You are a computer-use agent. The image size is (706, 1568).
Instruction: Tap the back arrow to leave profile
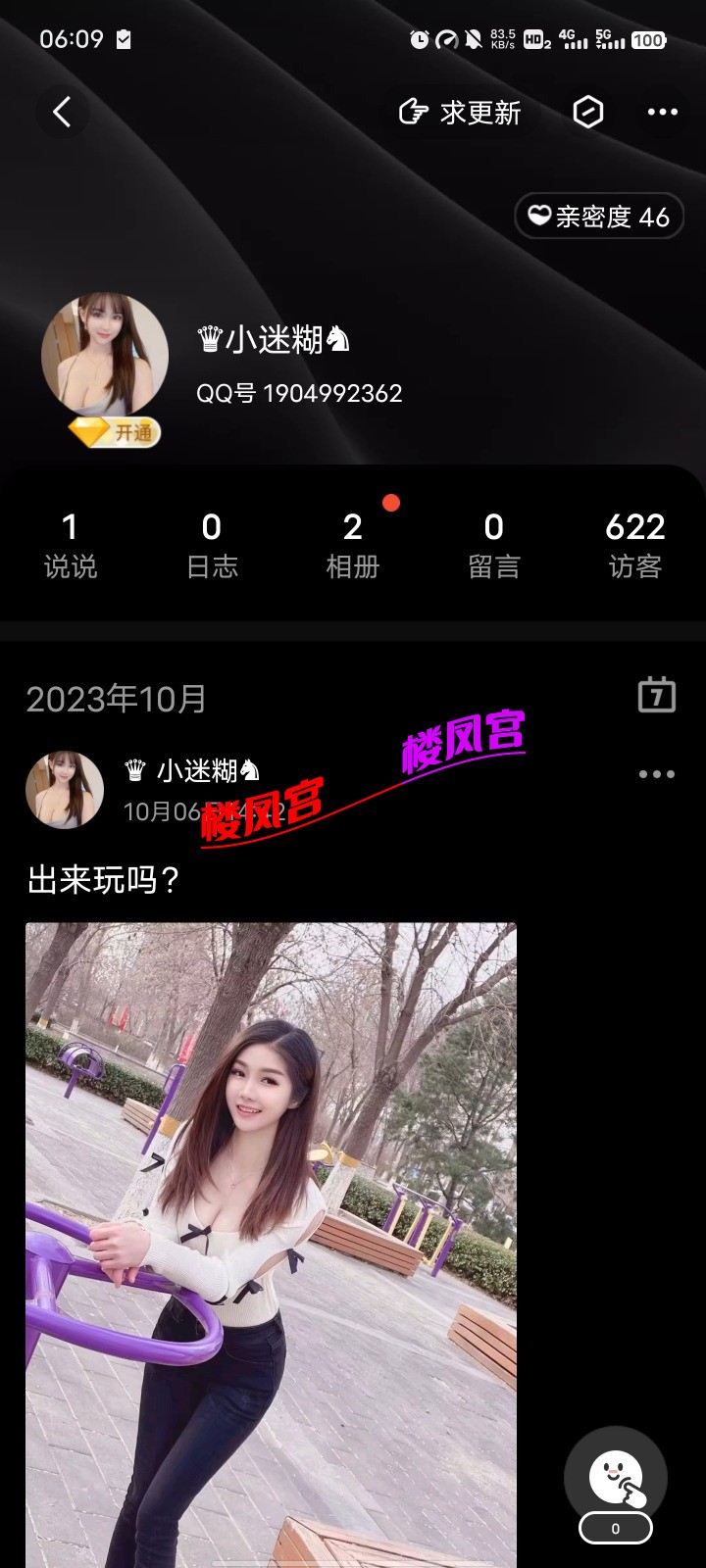pyautogui.click(x=63, y=112)
